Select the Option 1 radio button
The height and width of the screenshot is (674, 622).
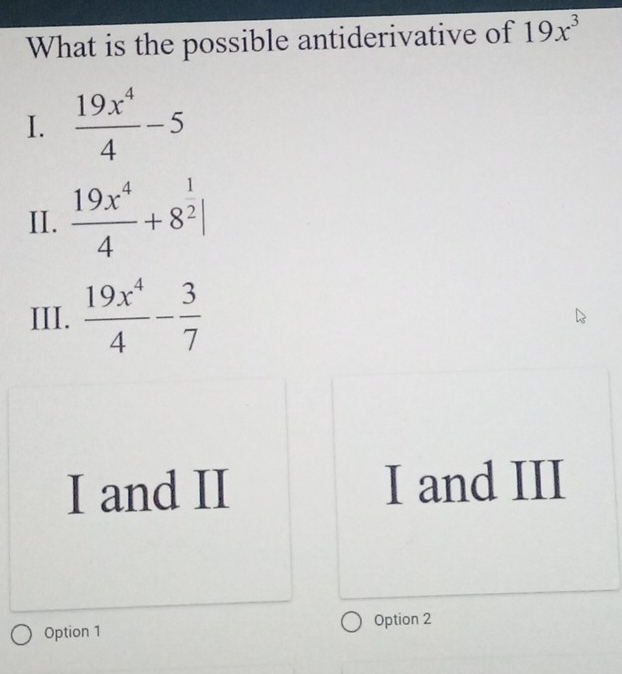[22, 633]
